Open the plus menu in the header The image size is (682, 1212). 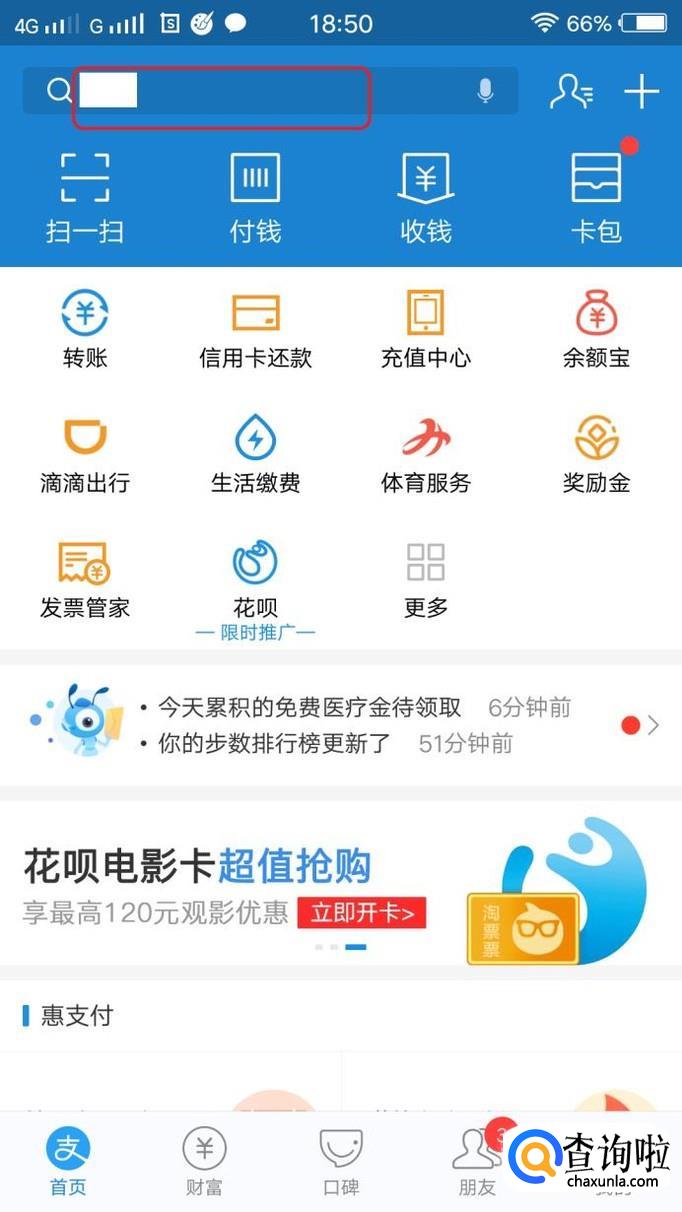(x=641, y=92)
